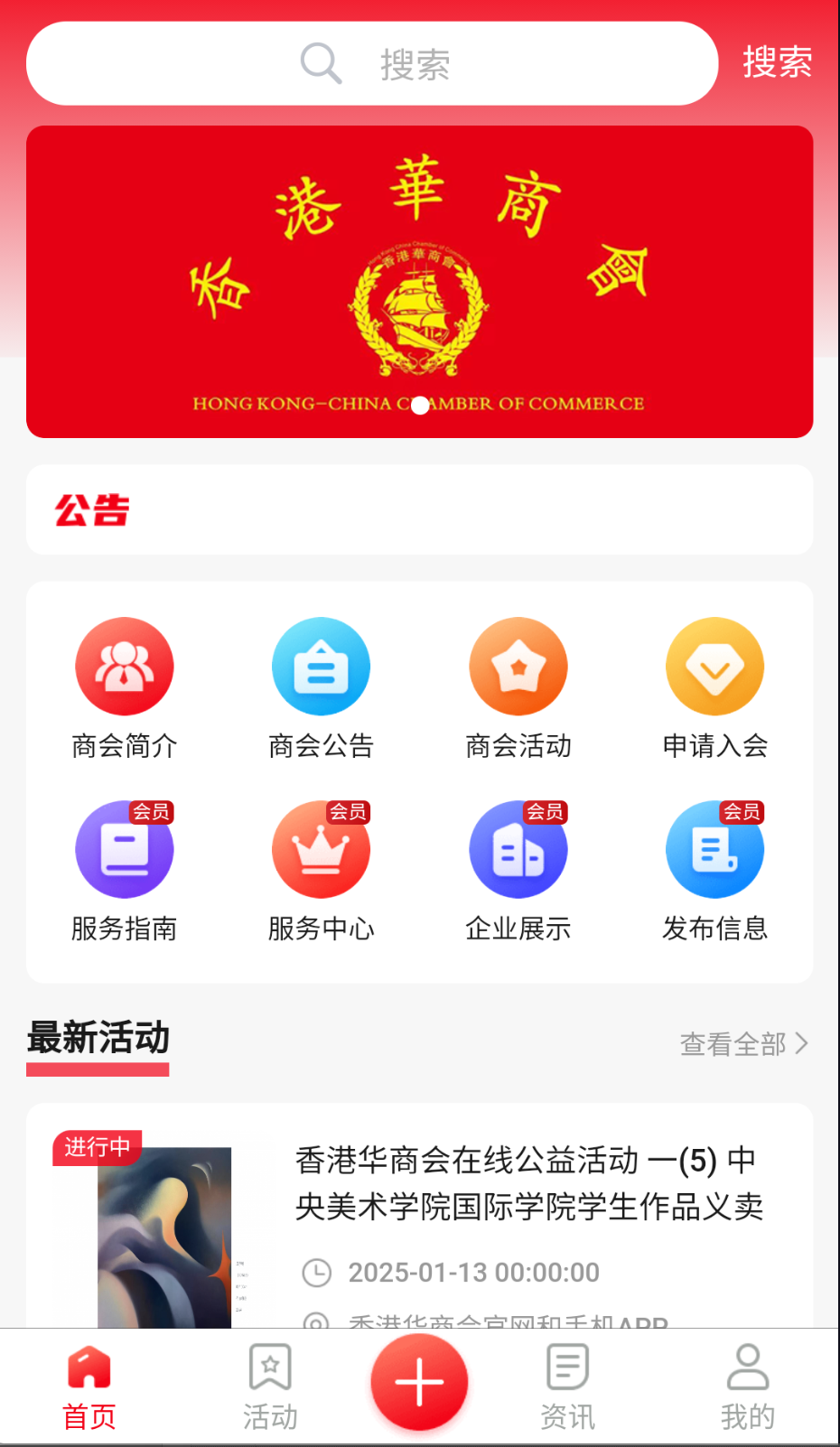Tap the magnifying glass search icon

(x=320, y=63)
